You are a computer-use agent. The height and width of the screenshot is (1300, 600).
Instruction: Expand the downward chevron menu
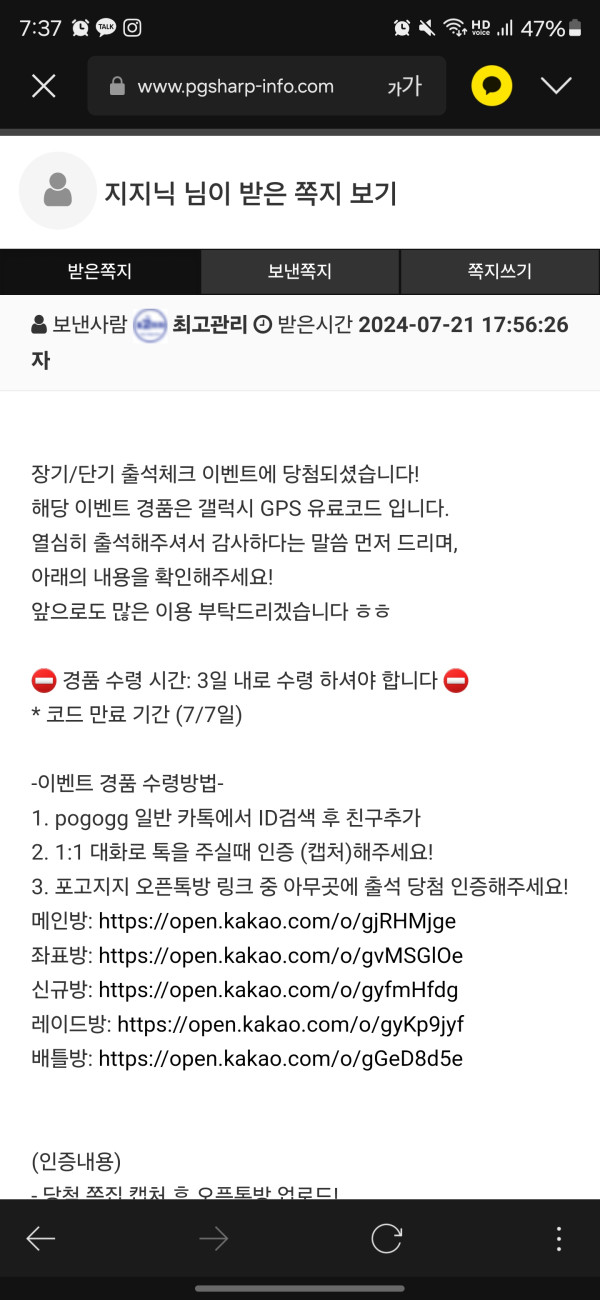coord(556,86)
